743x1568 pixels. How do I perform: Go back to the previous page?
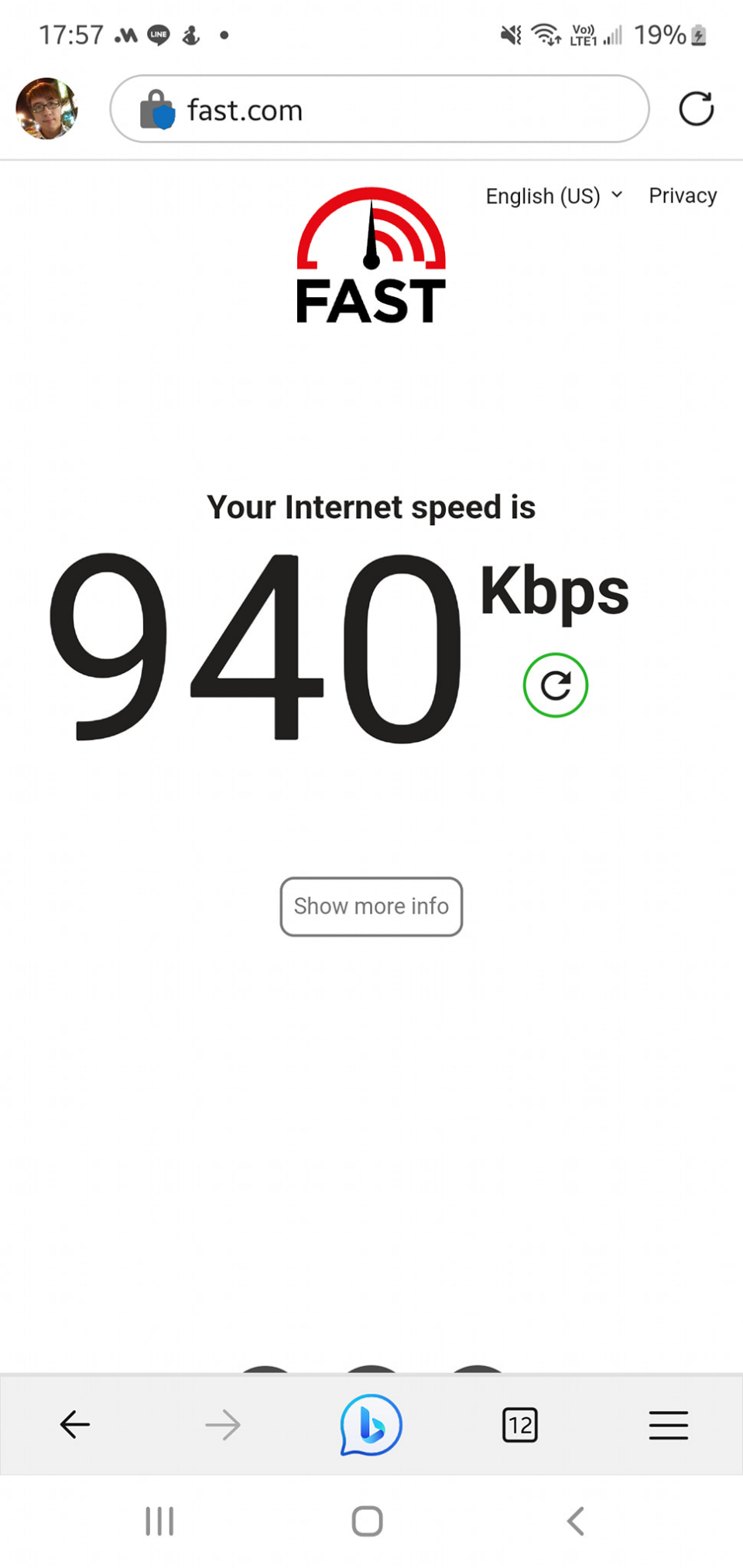(75, 1424)
